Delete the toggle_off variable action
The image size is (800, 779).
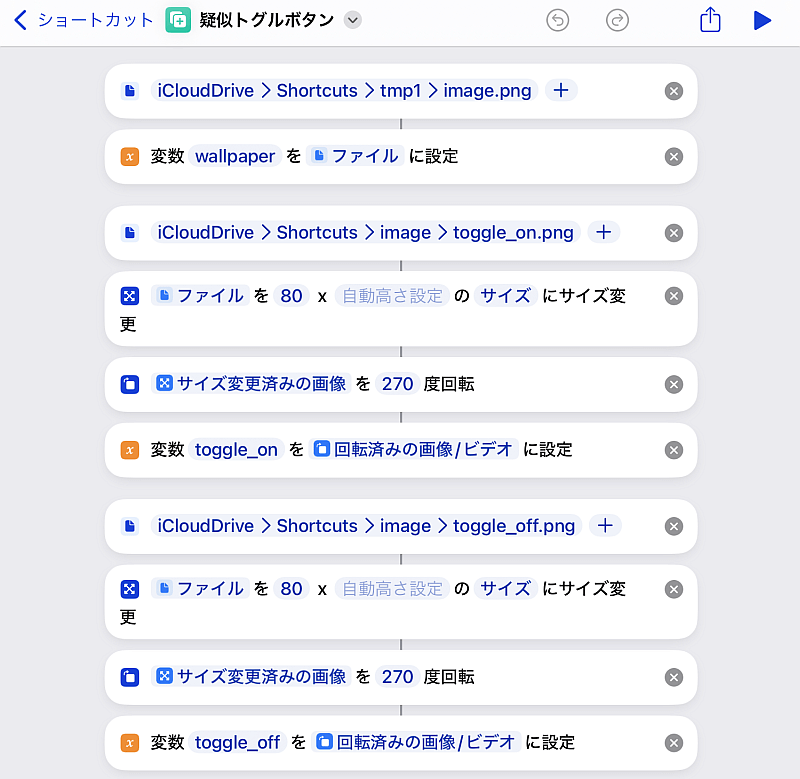tap(674, 743)
